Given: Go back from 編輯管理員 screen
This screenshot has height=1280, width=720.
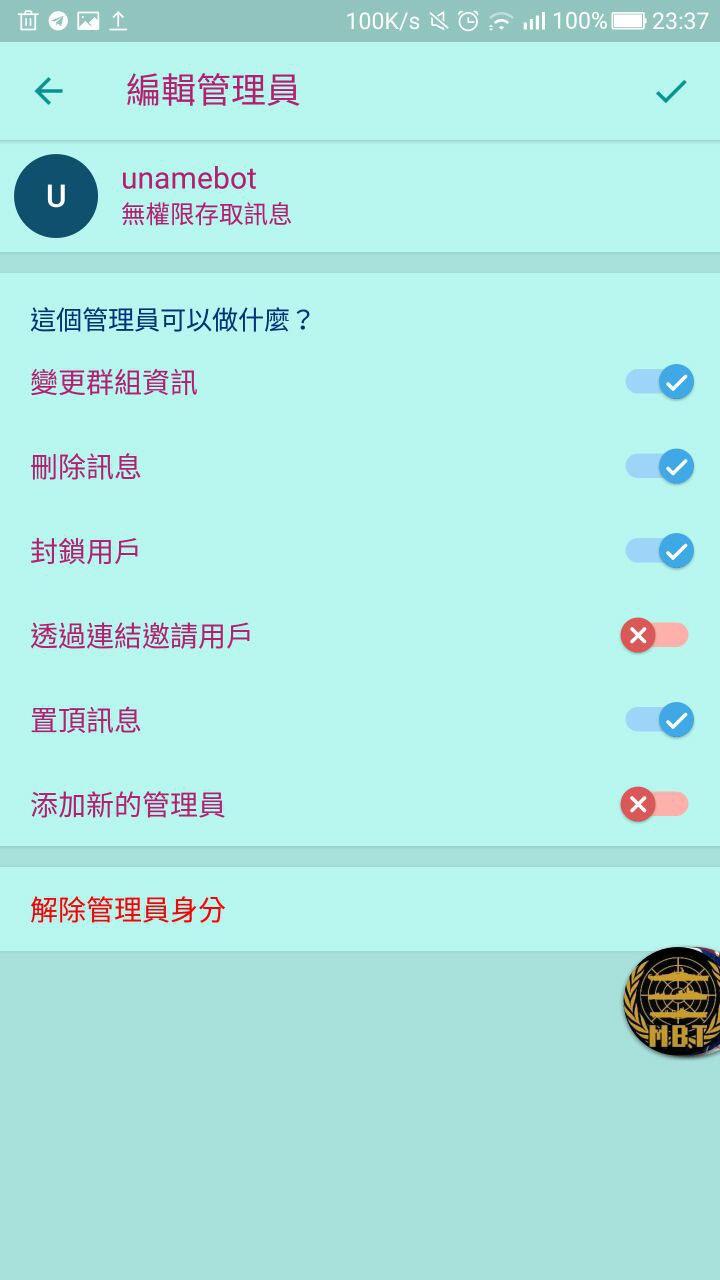Looking at the screenshot, I should point(48,92).
